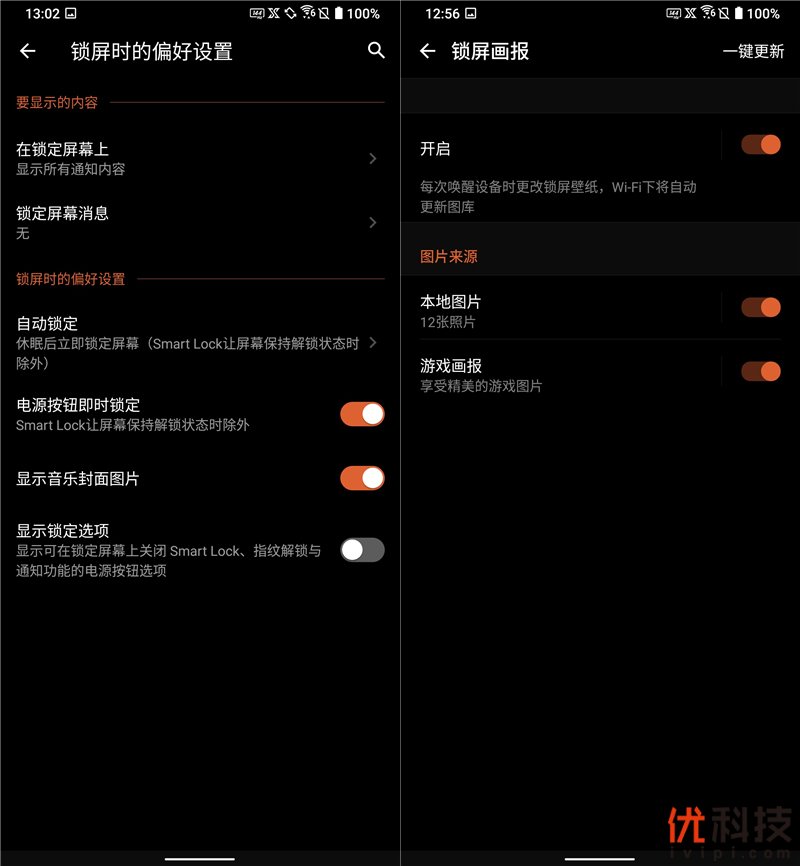Enable 显示锁定选项 switch
Viewport: 800px width, 866px height.
tap(362, 550)
